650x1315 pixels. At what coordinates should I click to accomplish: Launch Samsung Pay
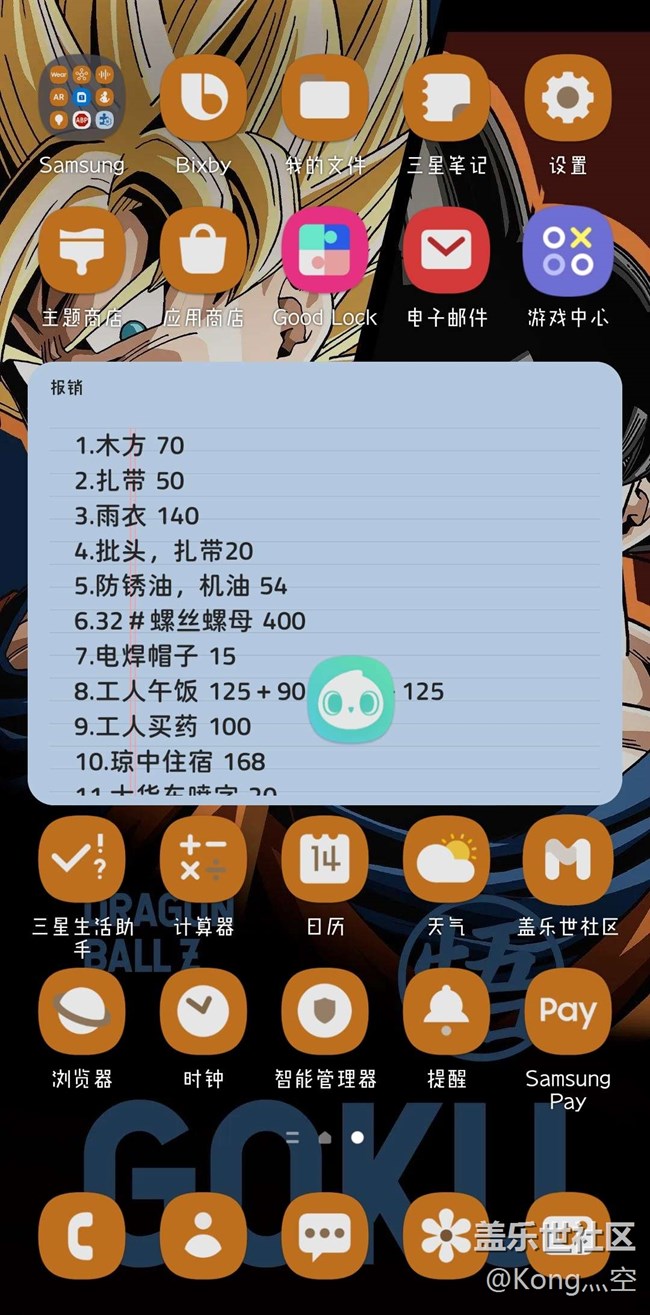tap(568, 1011)
